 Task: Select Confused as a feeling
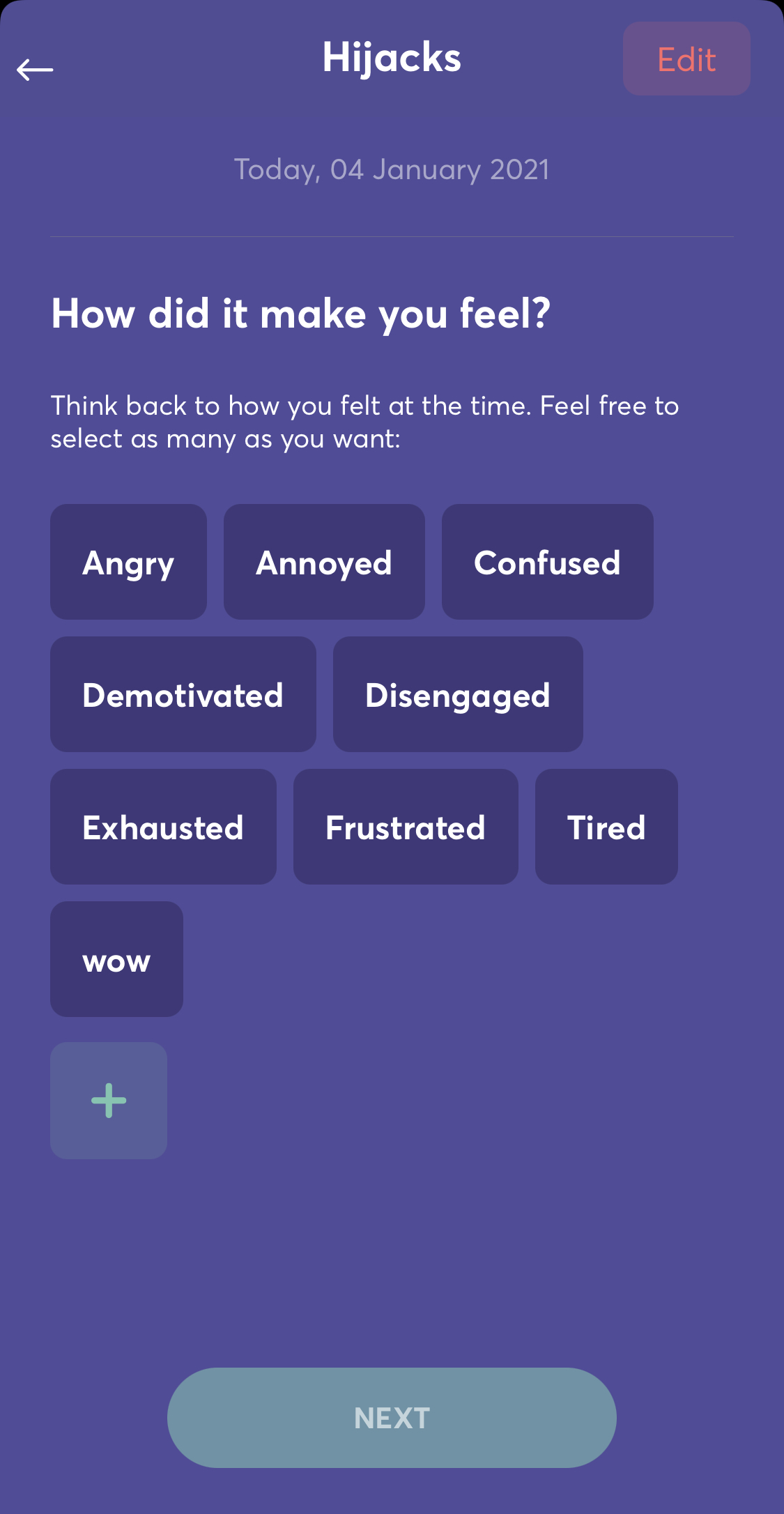548,562
